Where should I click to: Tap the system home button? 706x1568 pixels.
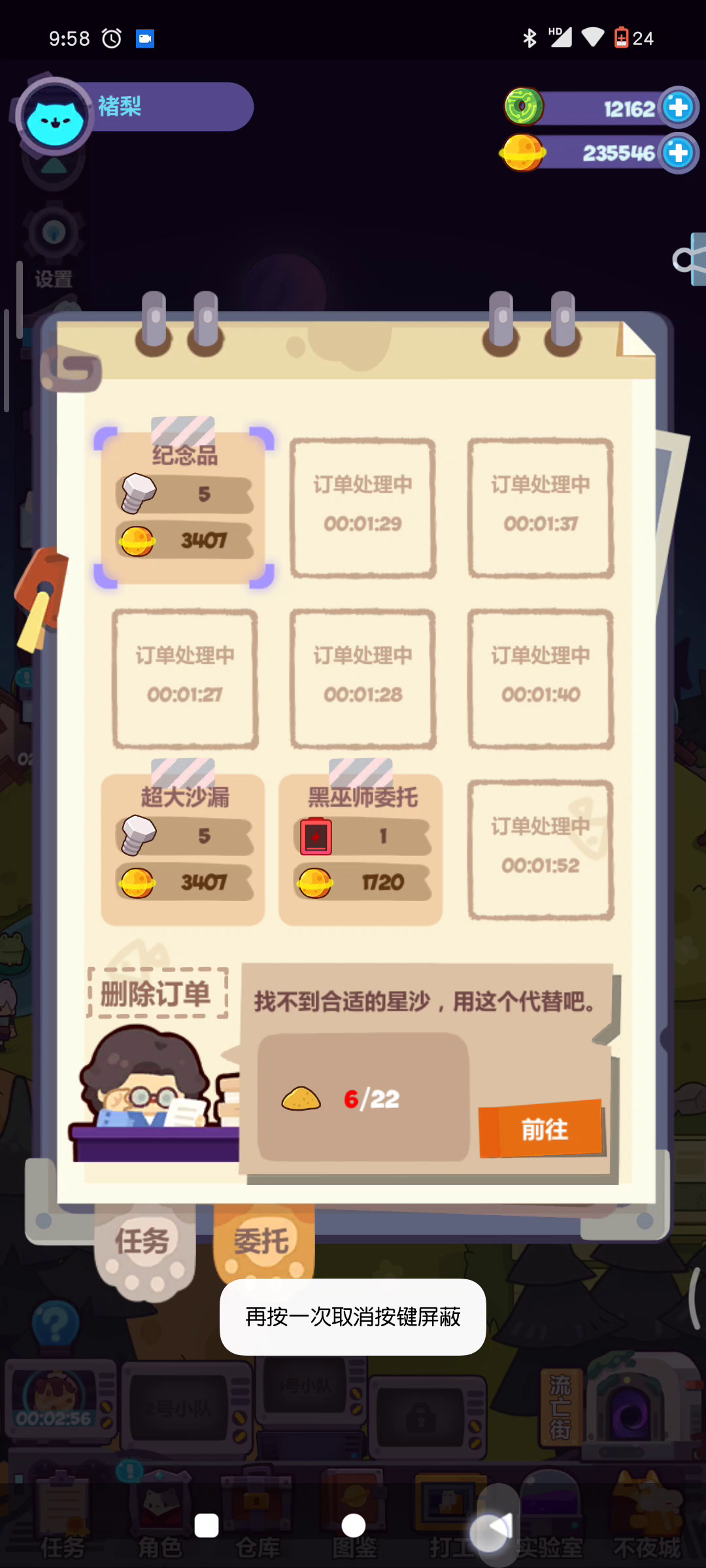pos(354,1526)
